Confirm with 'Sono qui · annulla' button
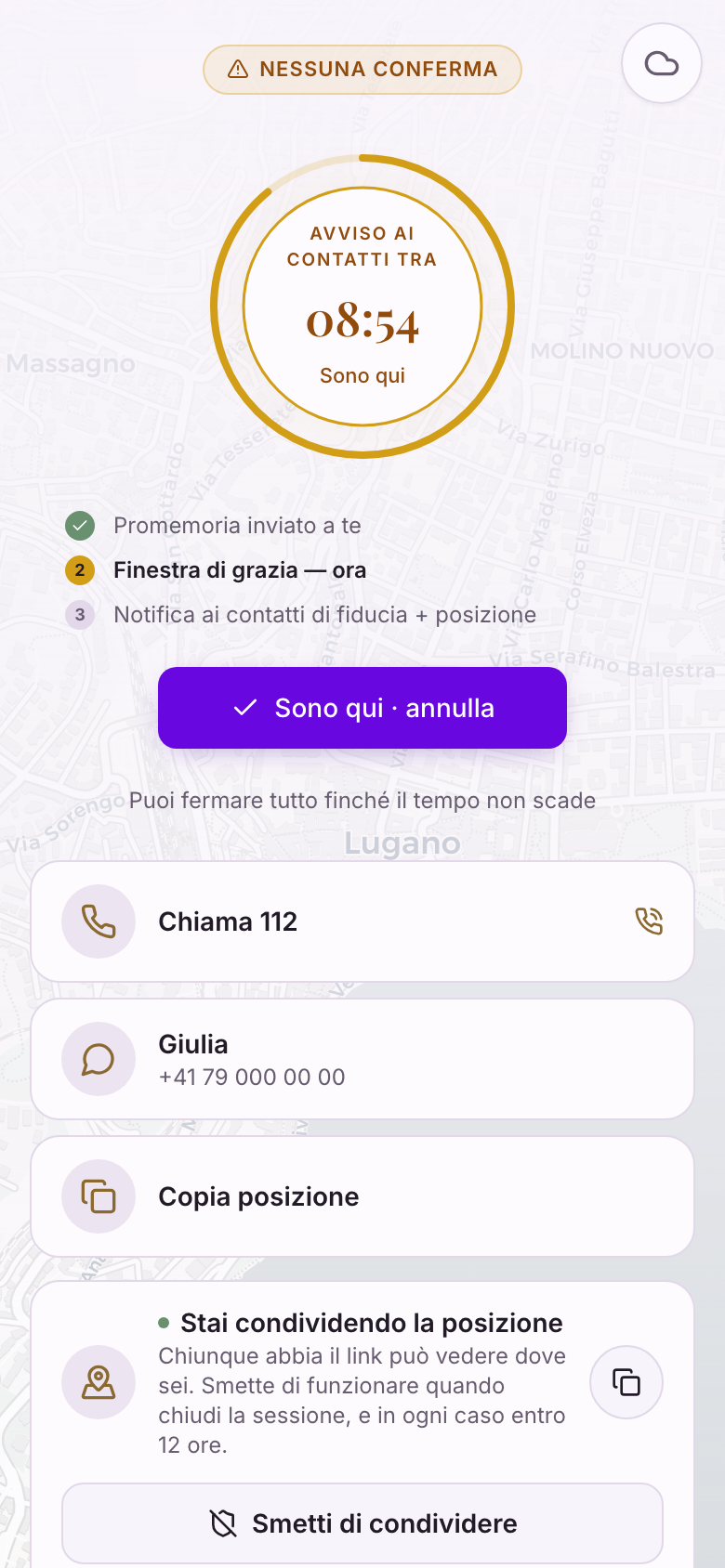Screen dimensions: 725x1568 pos(362,708)
